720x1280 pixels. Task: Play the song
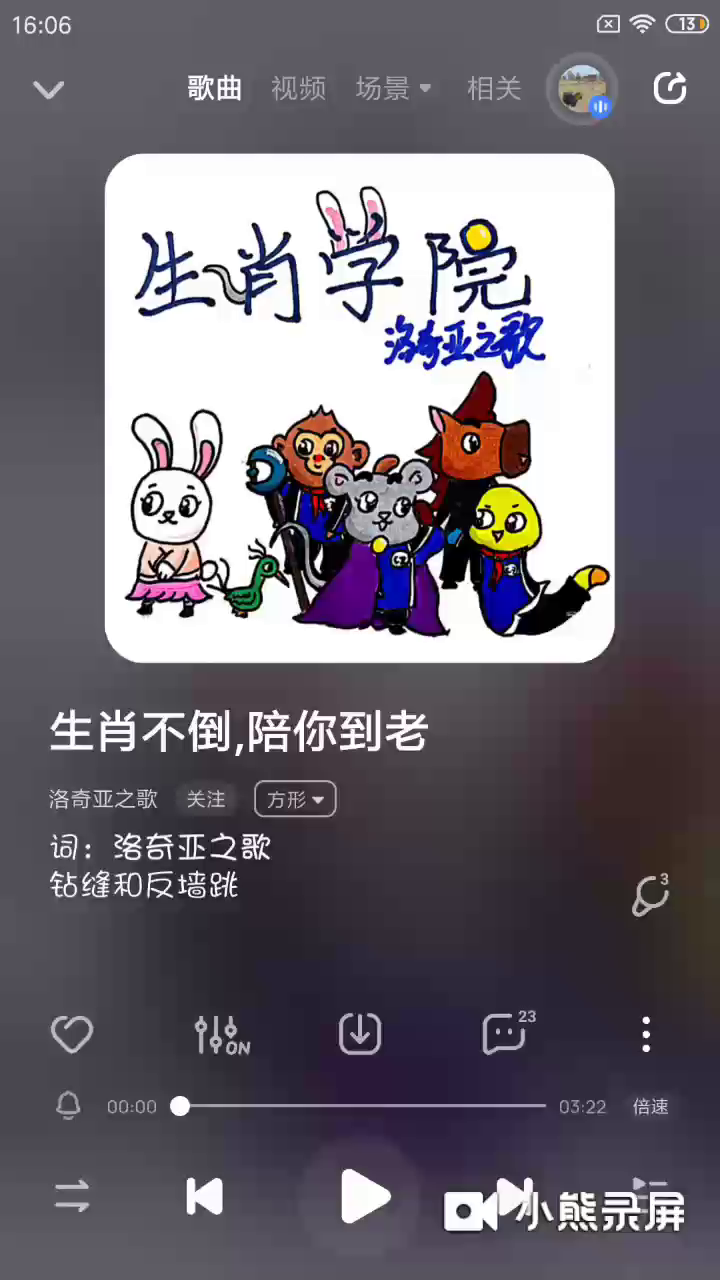(x=364, y=1196)
